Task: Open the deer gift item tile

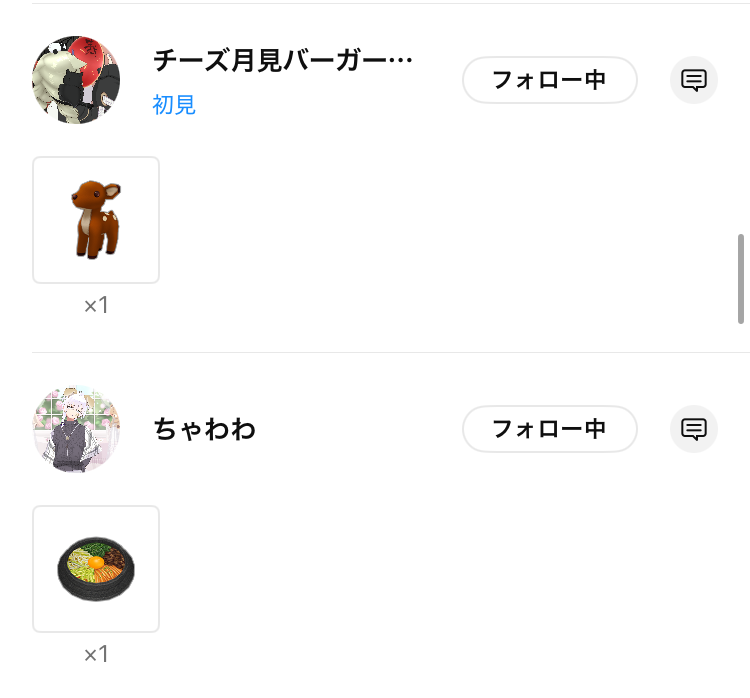Action: 96,220
